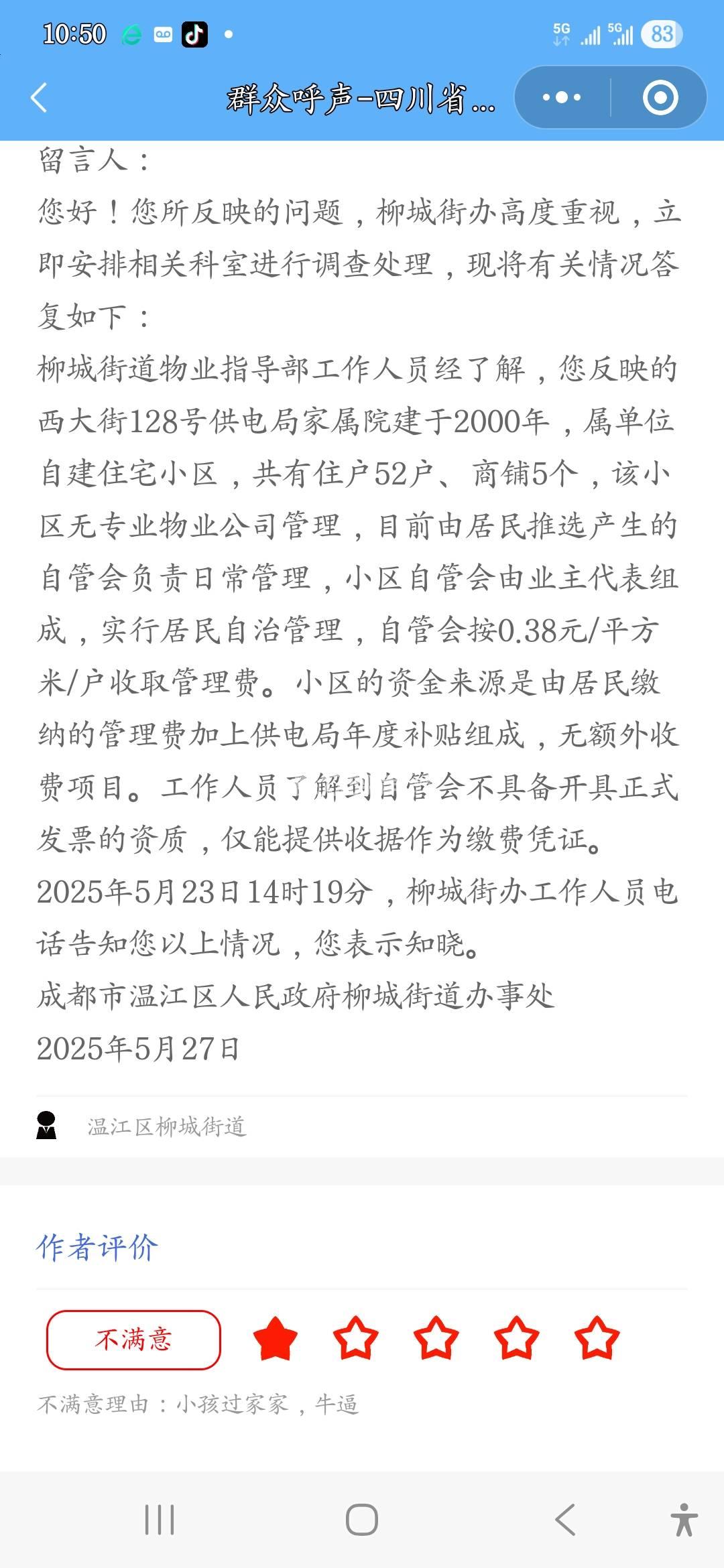Open the system recent apps view
Image resolution: width=724 pixels, height=1568 pixels.
click(x=160, y=1519)
